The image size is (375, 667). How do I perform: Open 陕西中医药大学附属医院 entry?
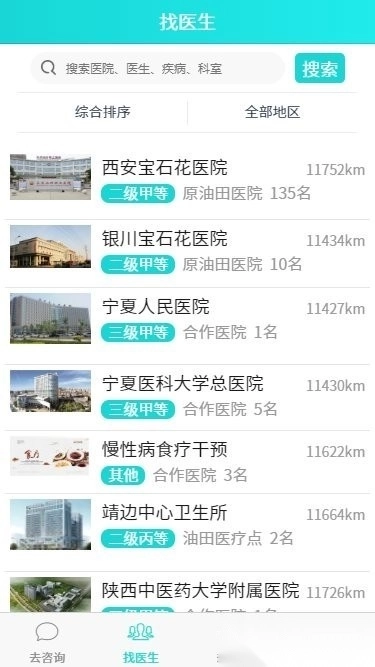tap(188, 592)
